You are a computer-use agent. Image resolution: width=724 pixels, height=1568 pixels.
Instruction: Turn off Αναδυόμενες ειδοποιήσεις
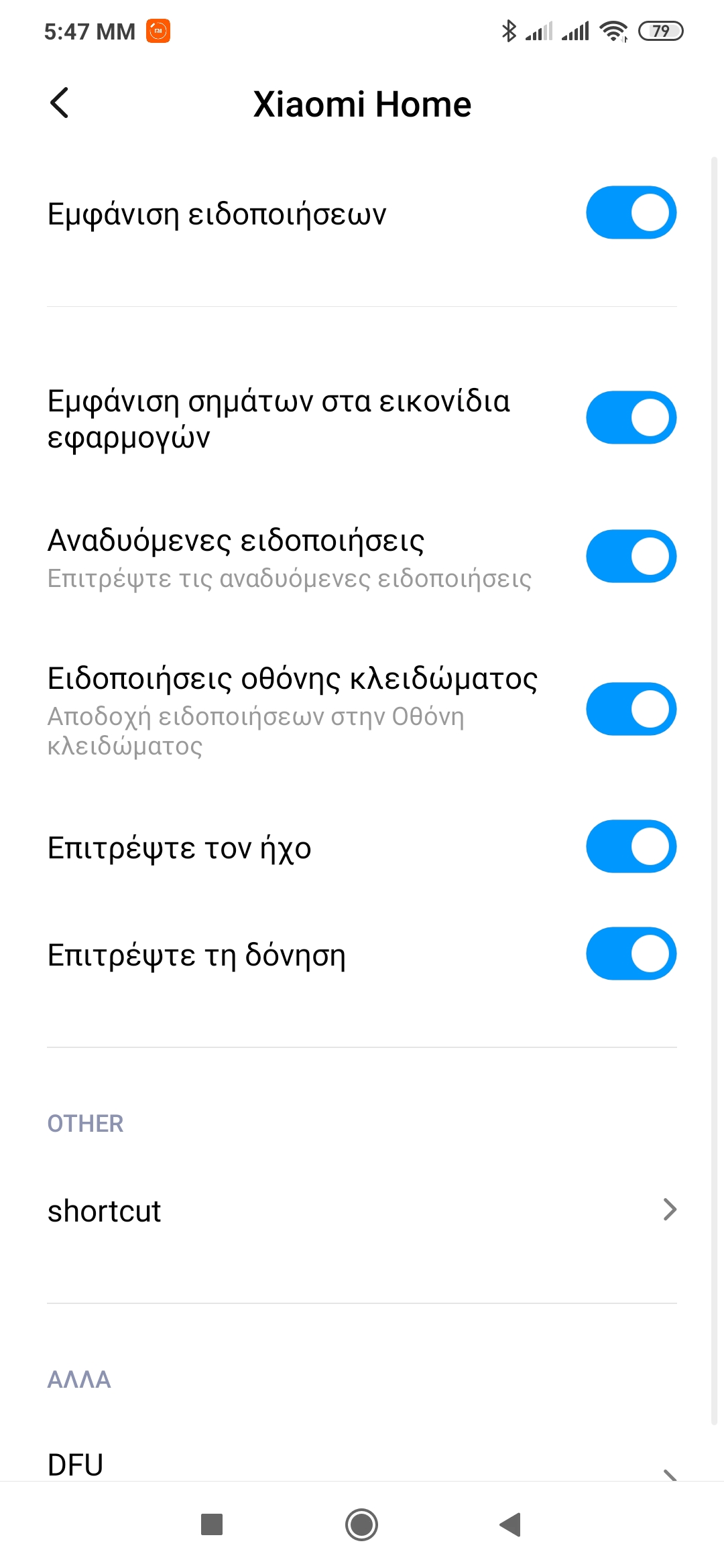(631, 556)
